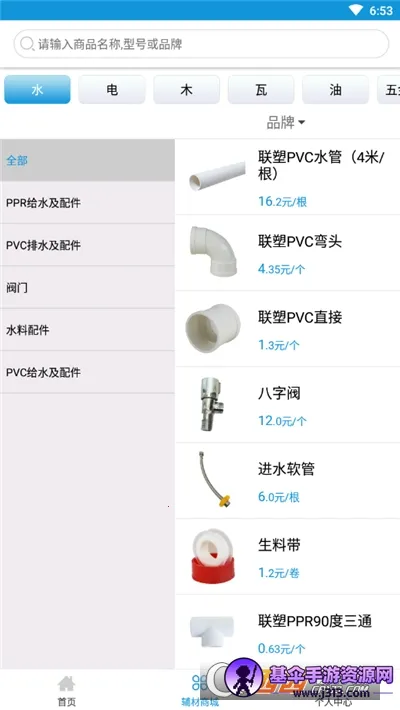
Task: View the 联塑PVC直接 product details
Action: pos(288,329)
